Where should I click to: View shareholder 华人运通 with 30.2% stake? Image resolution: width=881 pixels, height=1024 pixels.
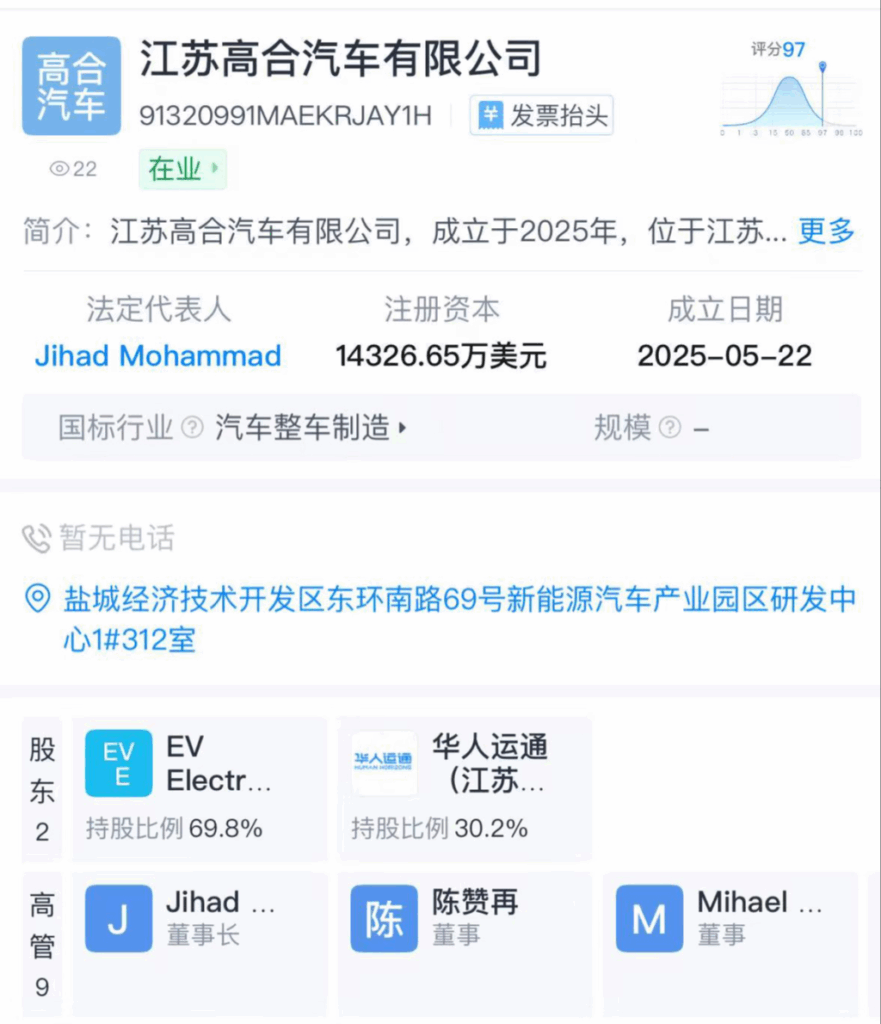[464, 788]
